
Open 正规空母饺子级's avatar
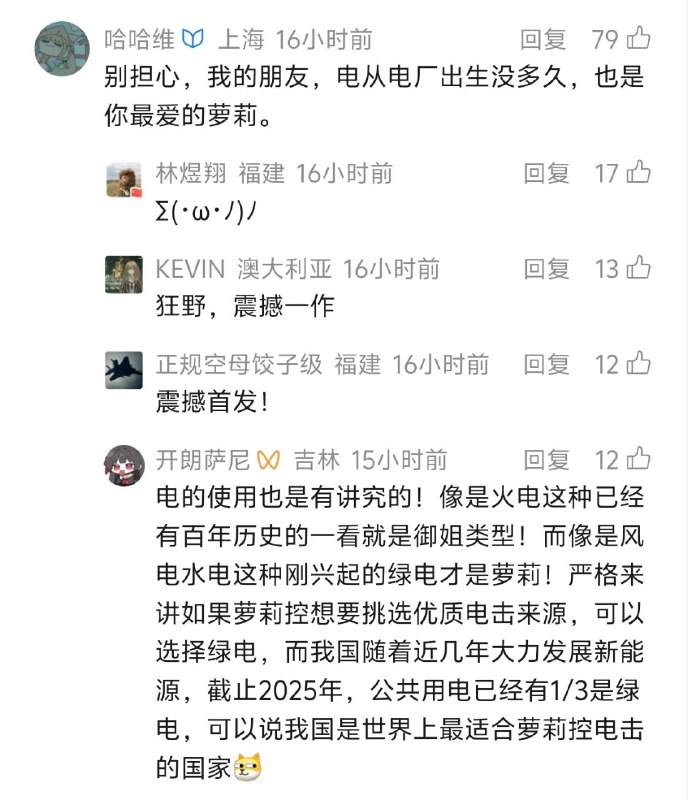(x=124, y=370)
